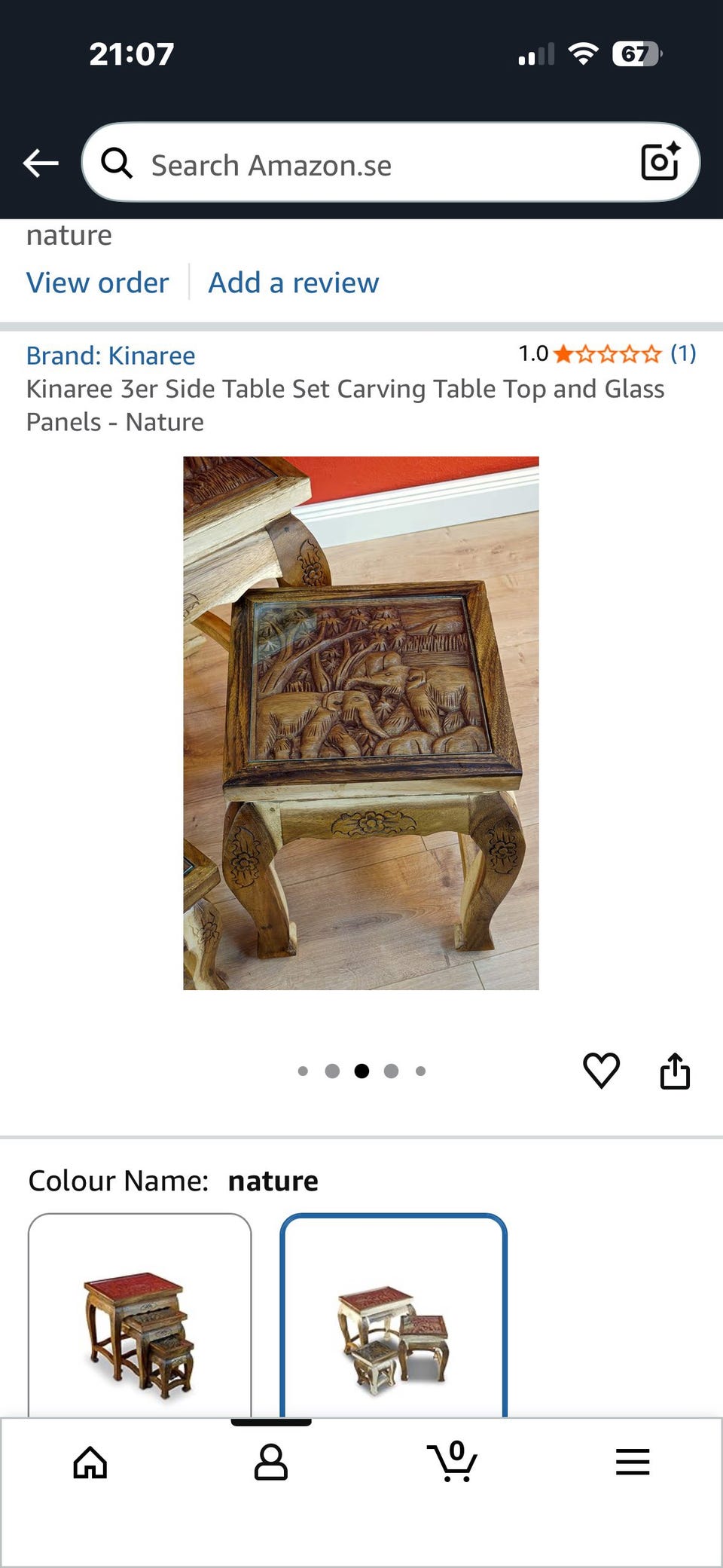Open the Add a review link
This screenshot has height=1568, width=723.
click(293, 283)
